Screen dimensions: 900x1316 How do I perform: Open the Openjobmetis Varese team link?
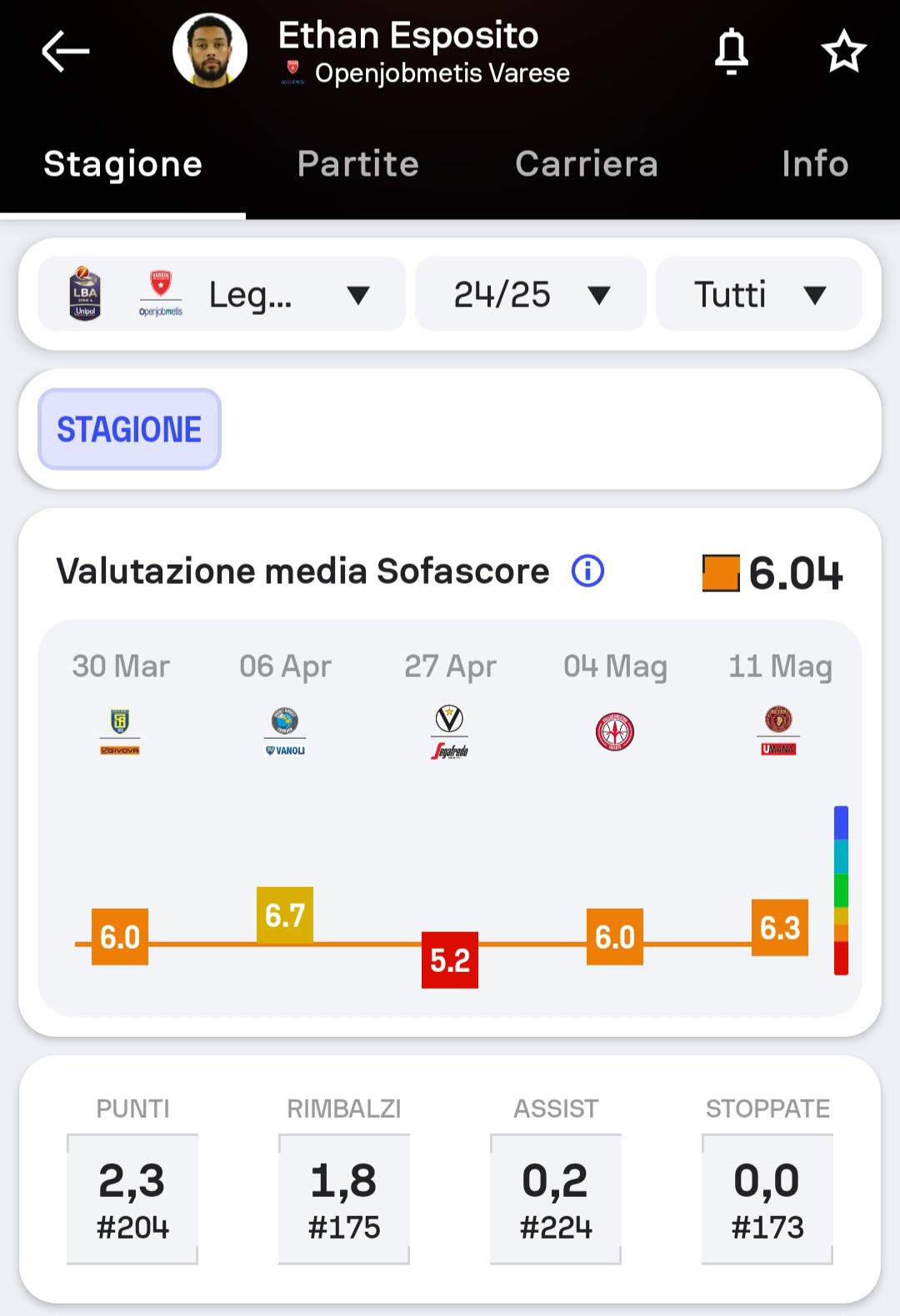pyautogui.click(x=442, y=73)
